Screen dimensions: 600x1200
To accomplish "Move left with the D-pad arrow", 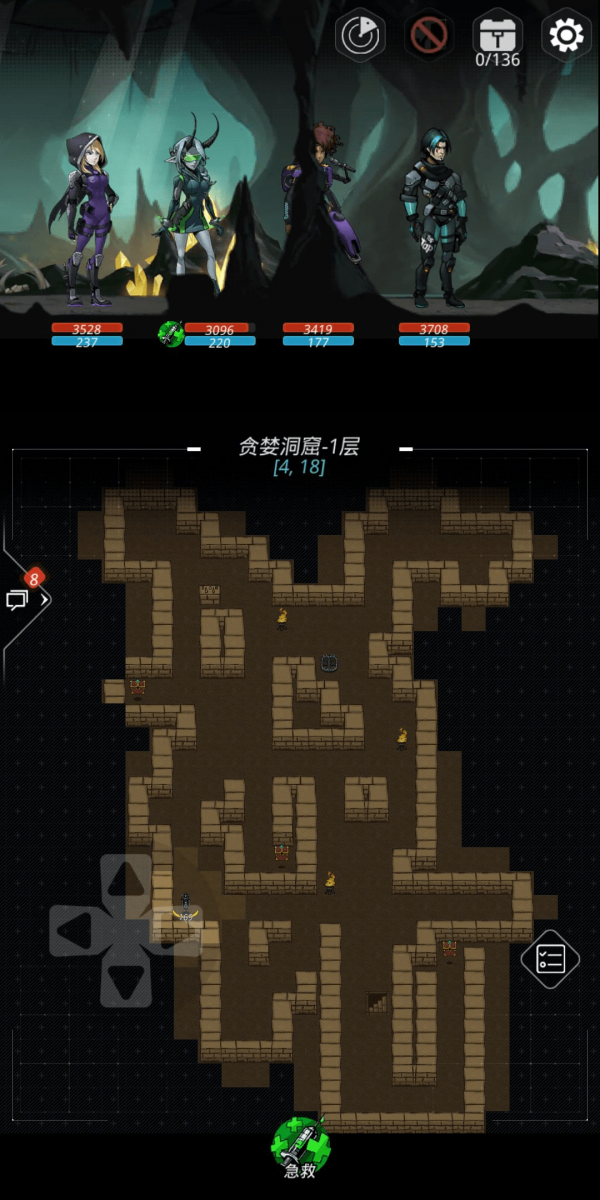I will tap(75, 931).
